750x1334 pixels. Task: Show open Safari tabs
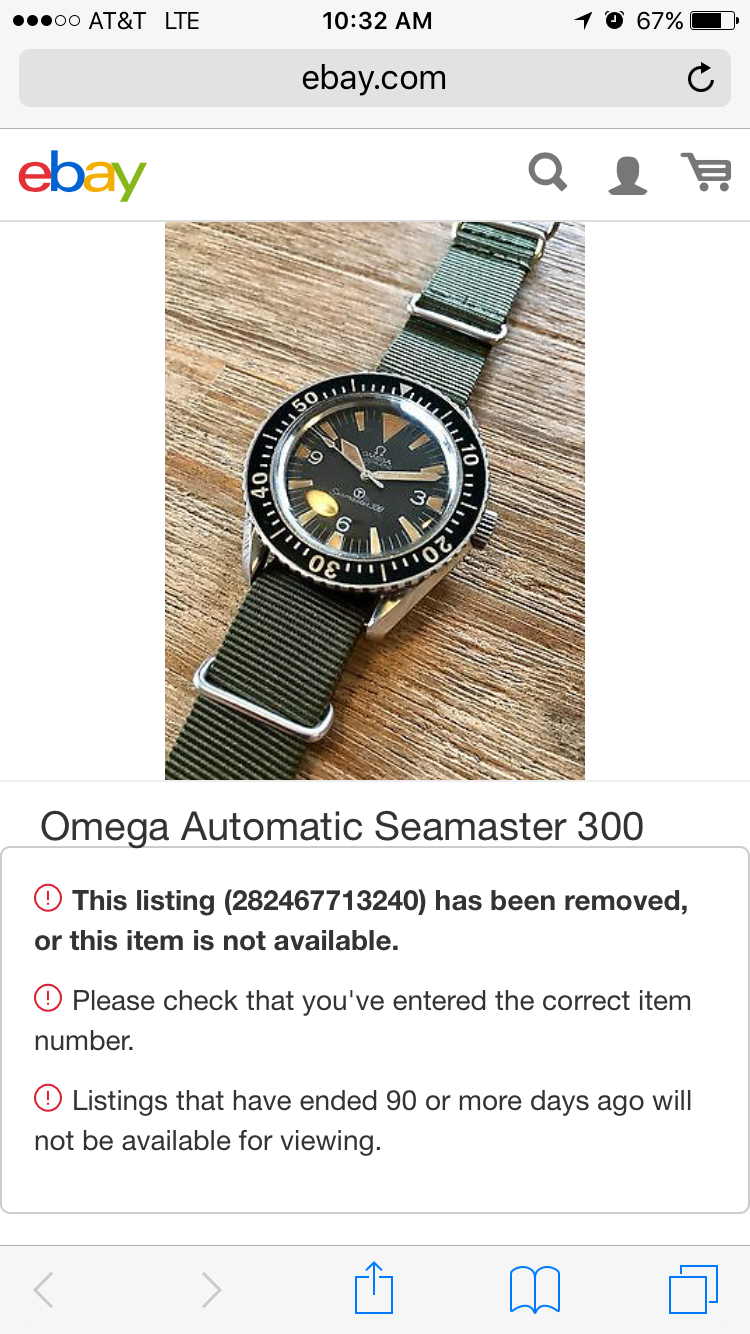tap(693, 1289)
